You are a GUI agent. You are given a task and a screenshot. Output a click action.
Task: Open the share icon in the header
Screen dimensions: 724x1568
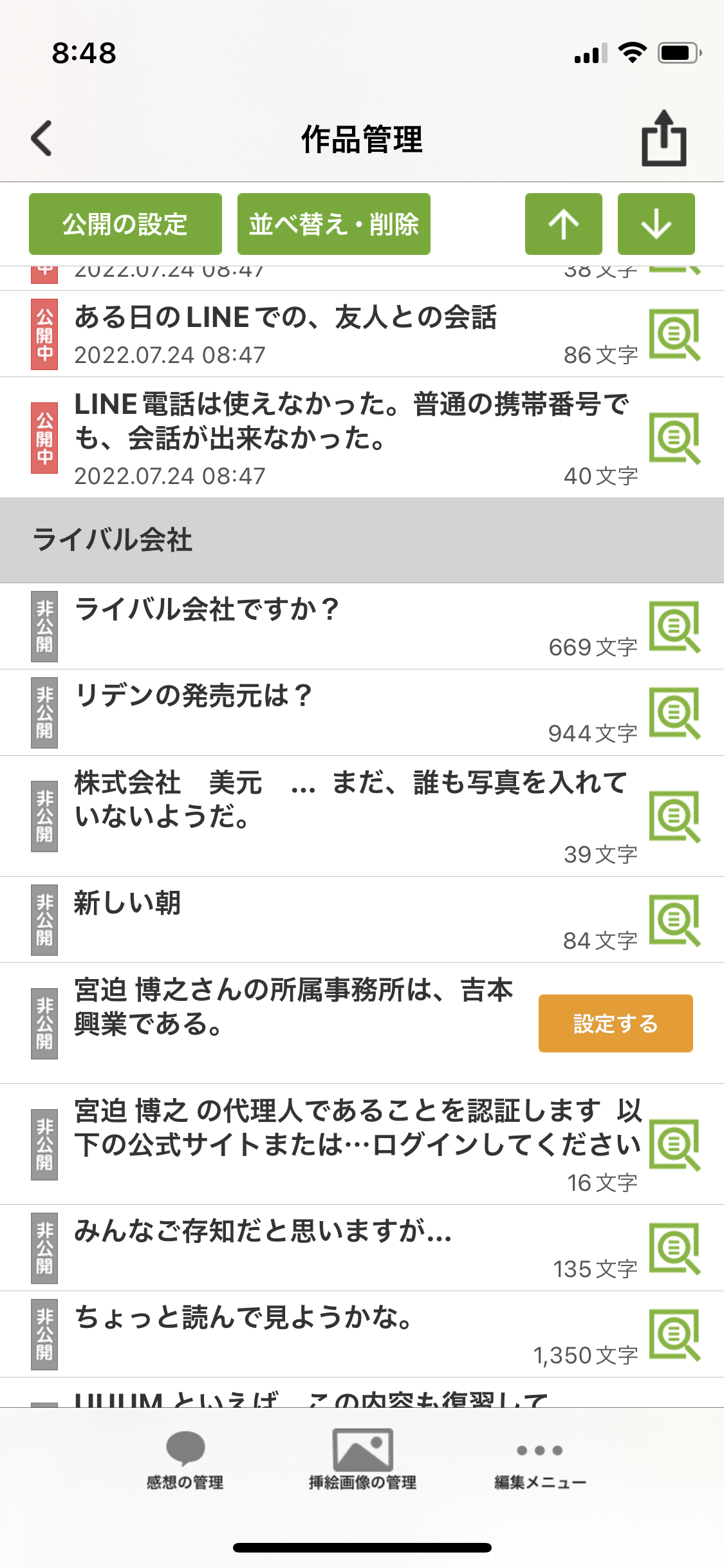664,138
